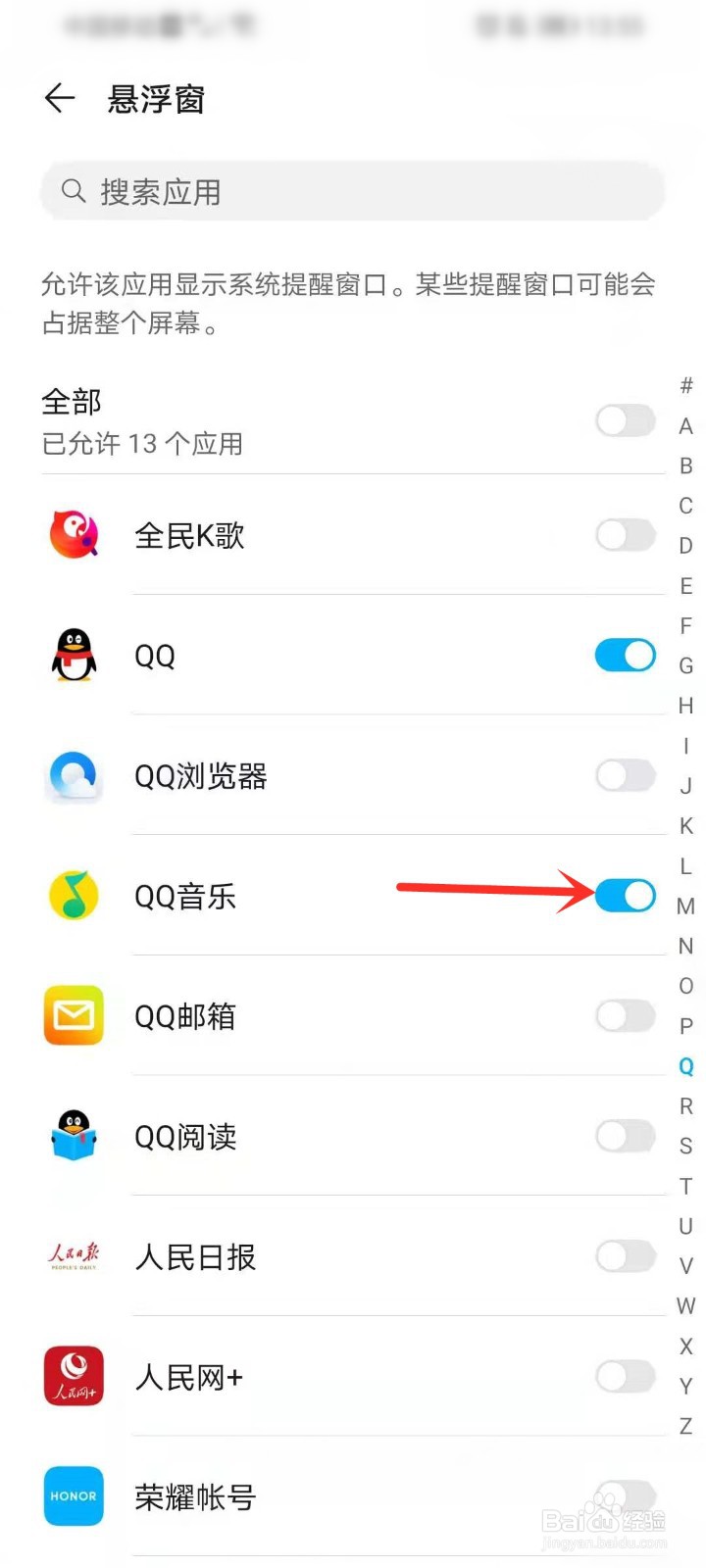Enable the QQ邮箱 toggle
706x1568 pixels.
point(625,1015)
